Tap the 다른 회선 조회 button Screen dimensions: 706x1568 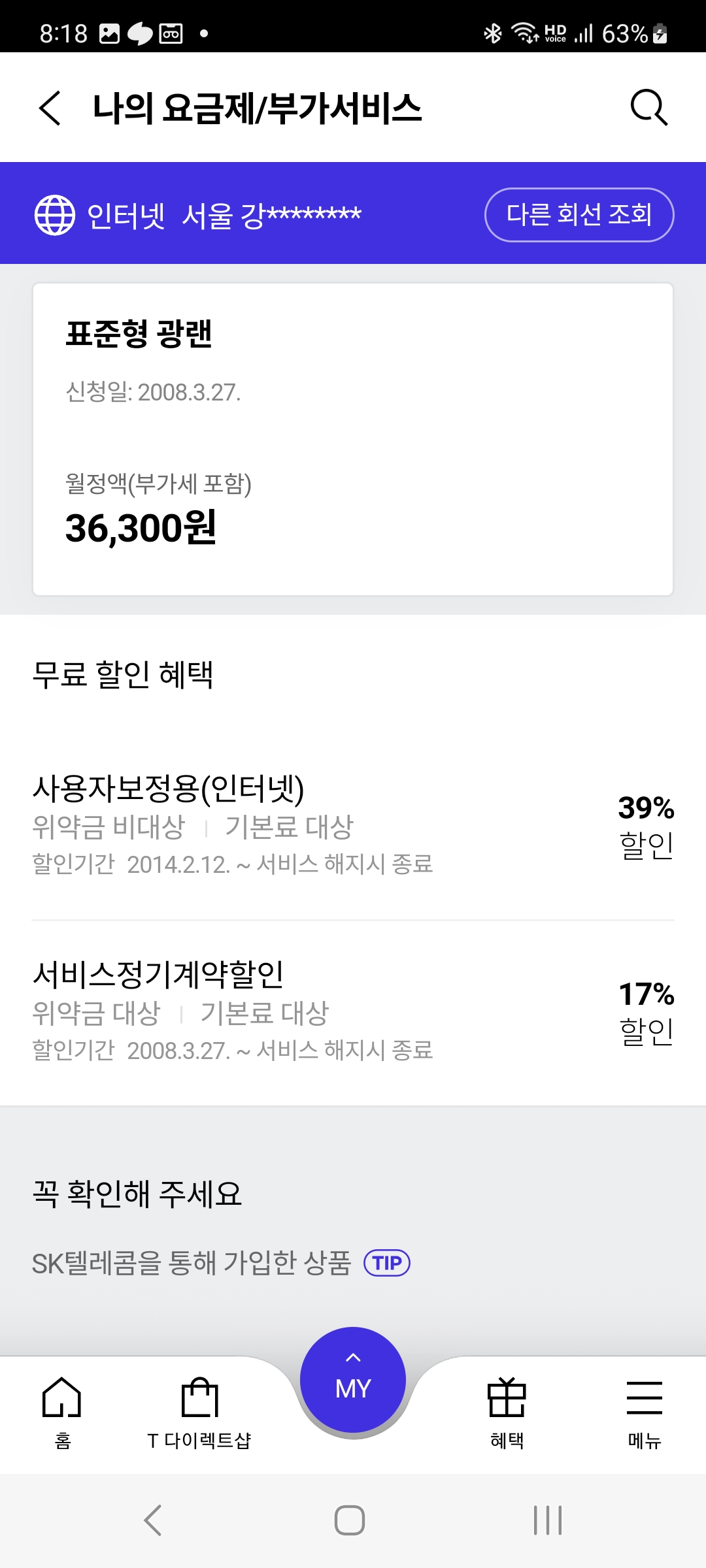(x=579, y=215)
